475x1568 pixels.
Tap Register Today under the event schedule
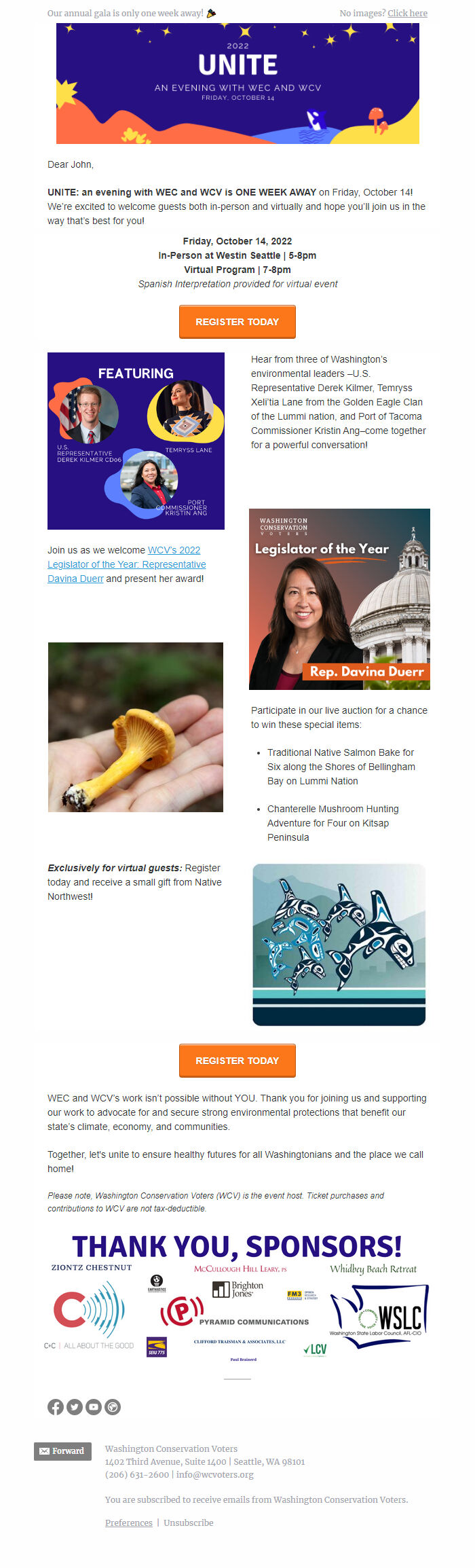(237, 322)
